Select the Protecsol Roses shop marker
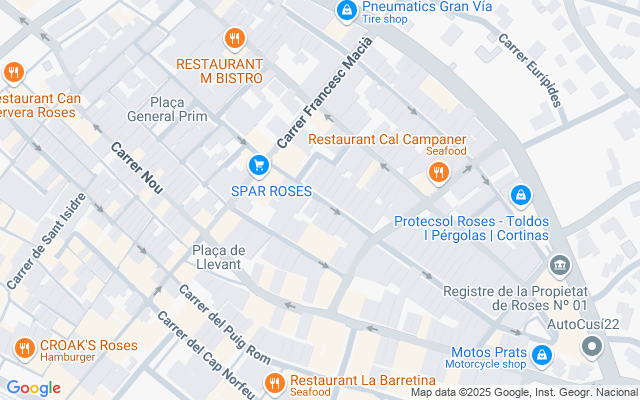 tap(519, 195)
